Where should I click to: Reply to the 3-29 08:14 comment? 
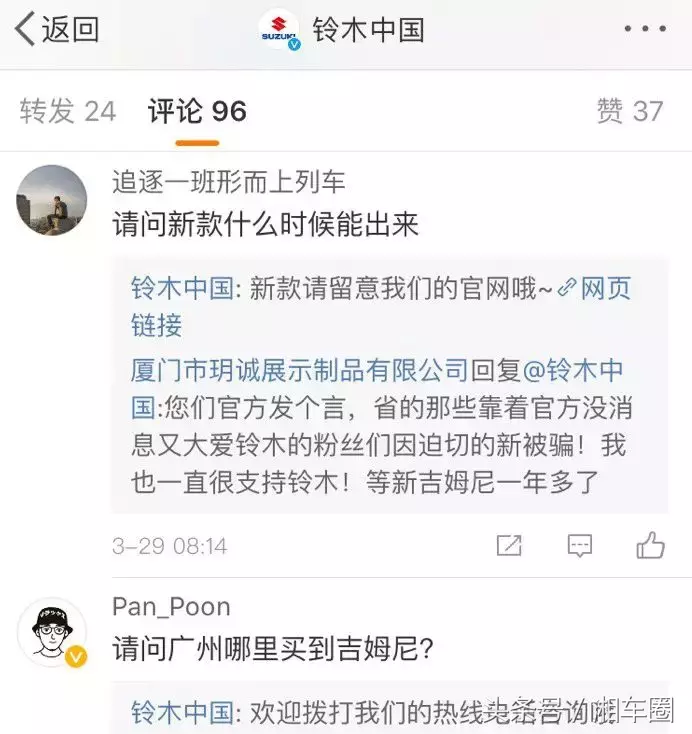579,545
